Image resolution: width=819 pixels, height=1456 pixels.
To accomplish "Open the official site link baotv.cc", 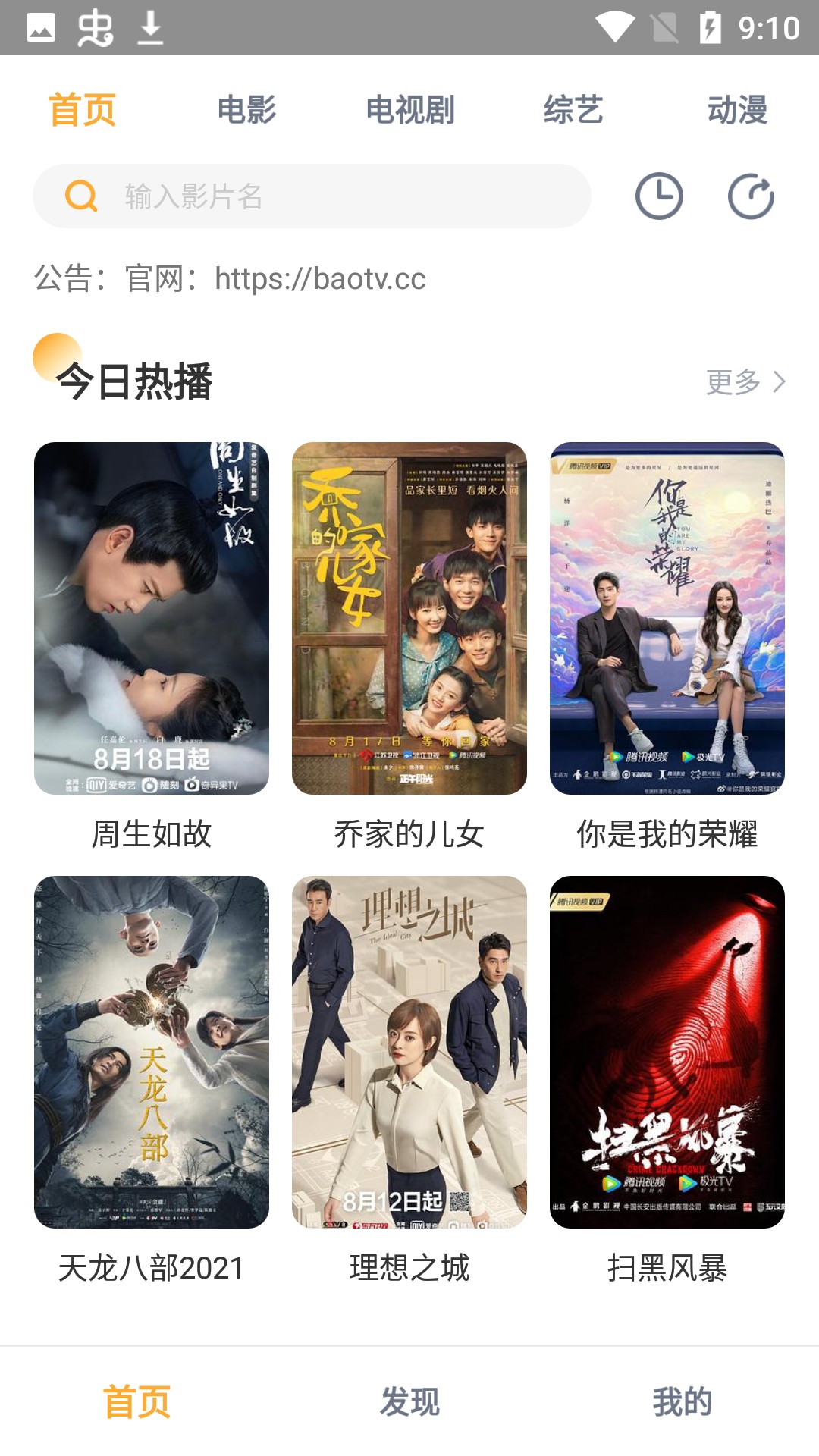I will pyautogui.click(x=319, y=278).
